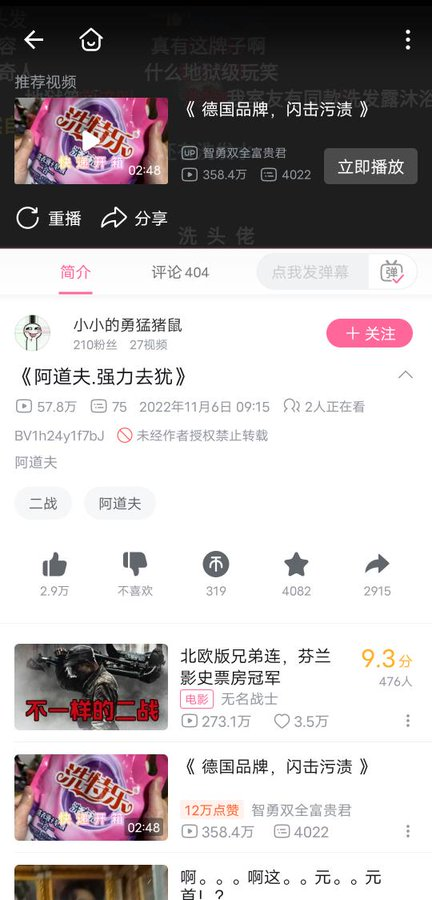Select the 阿道夫 tag chip
The width and height of the screenshot is (432, 900).
click(120, 504)
